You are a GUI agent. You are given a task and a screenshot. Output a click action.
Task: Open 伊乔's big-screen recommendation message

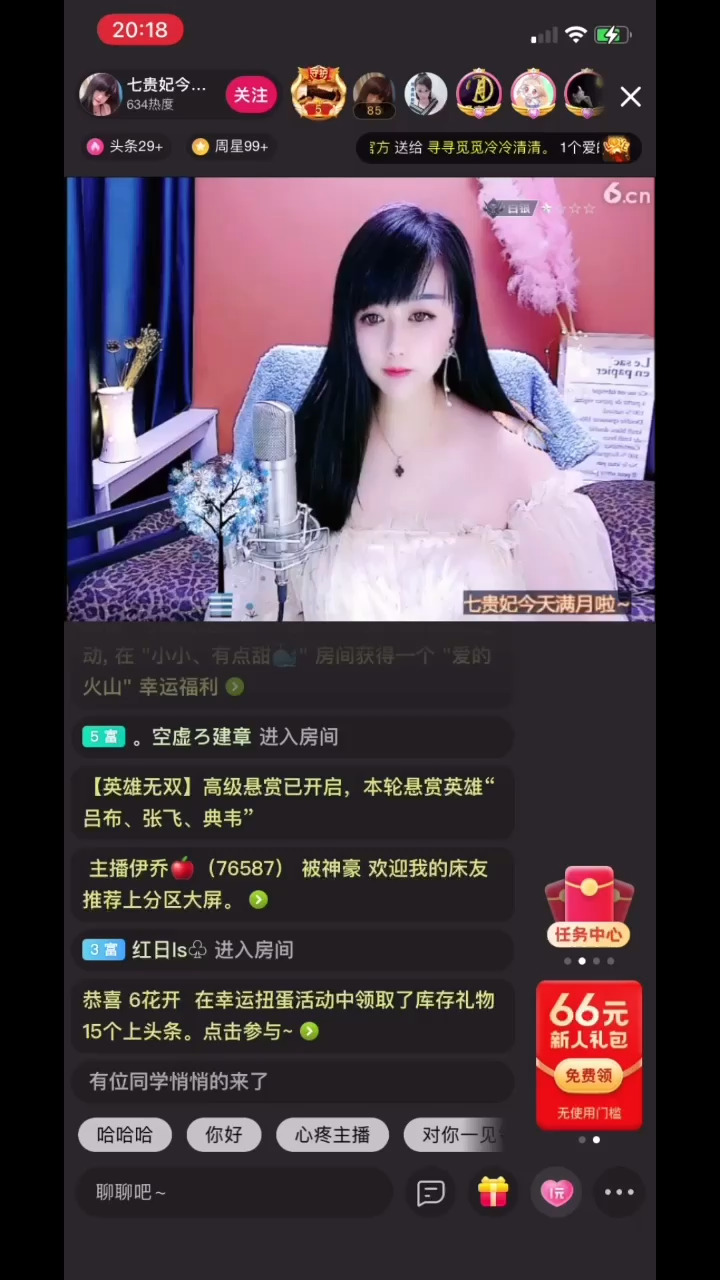click(258, 900)
